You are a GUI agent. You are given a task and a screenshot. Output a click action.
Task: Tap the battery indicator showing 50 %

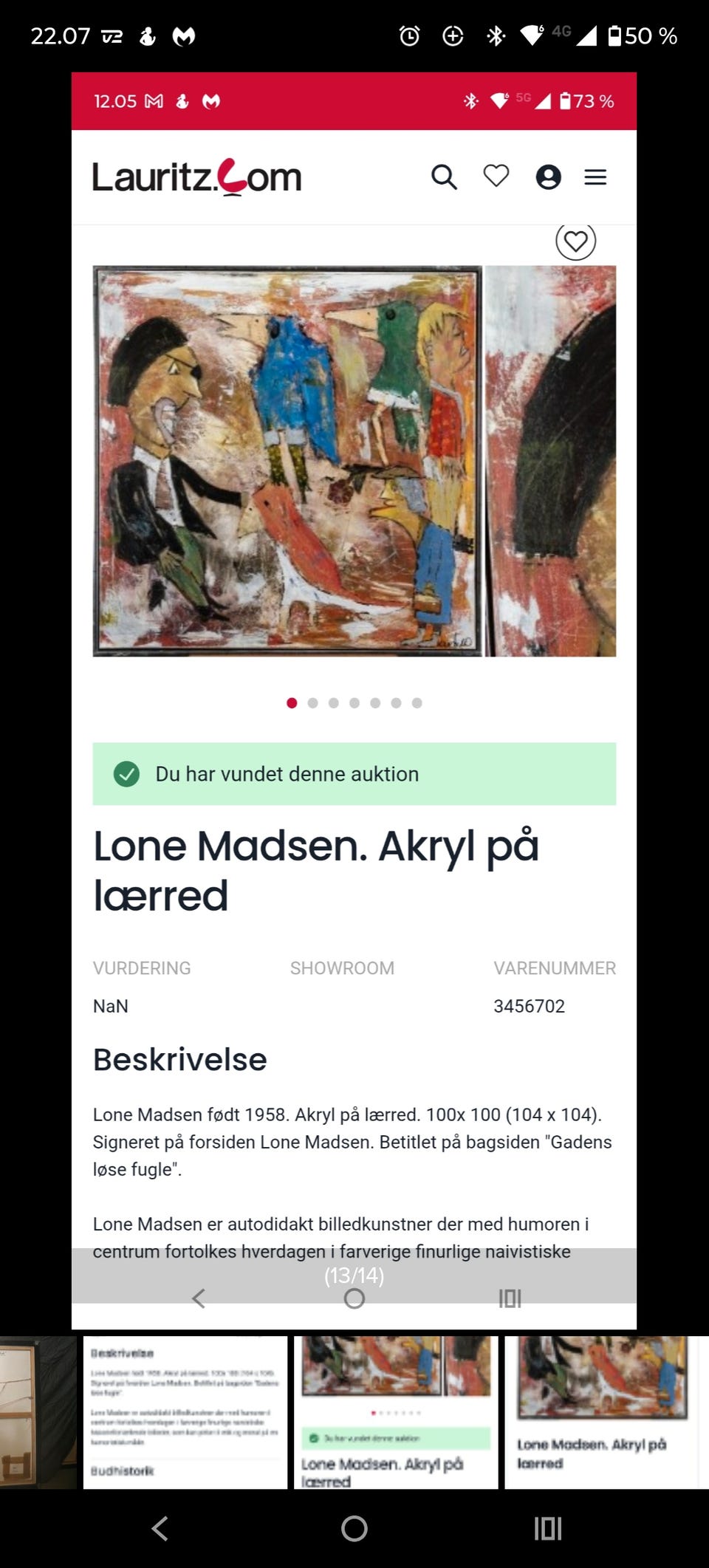pyautogui.click(x=641, y=36)
